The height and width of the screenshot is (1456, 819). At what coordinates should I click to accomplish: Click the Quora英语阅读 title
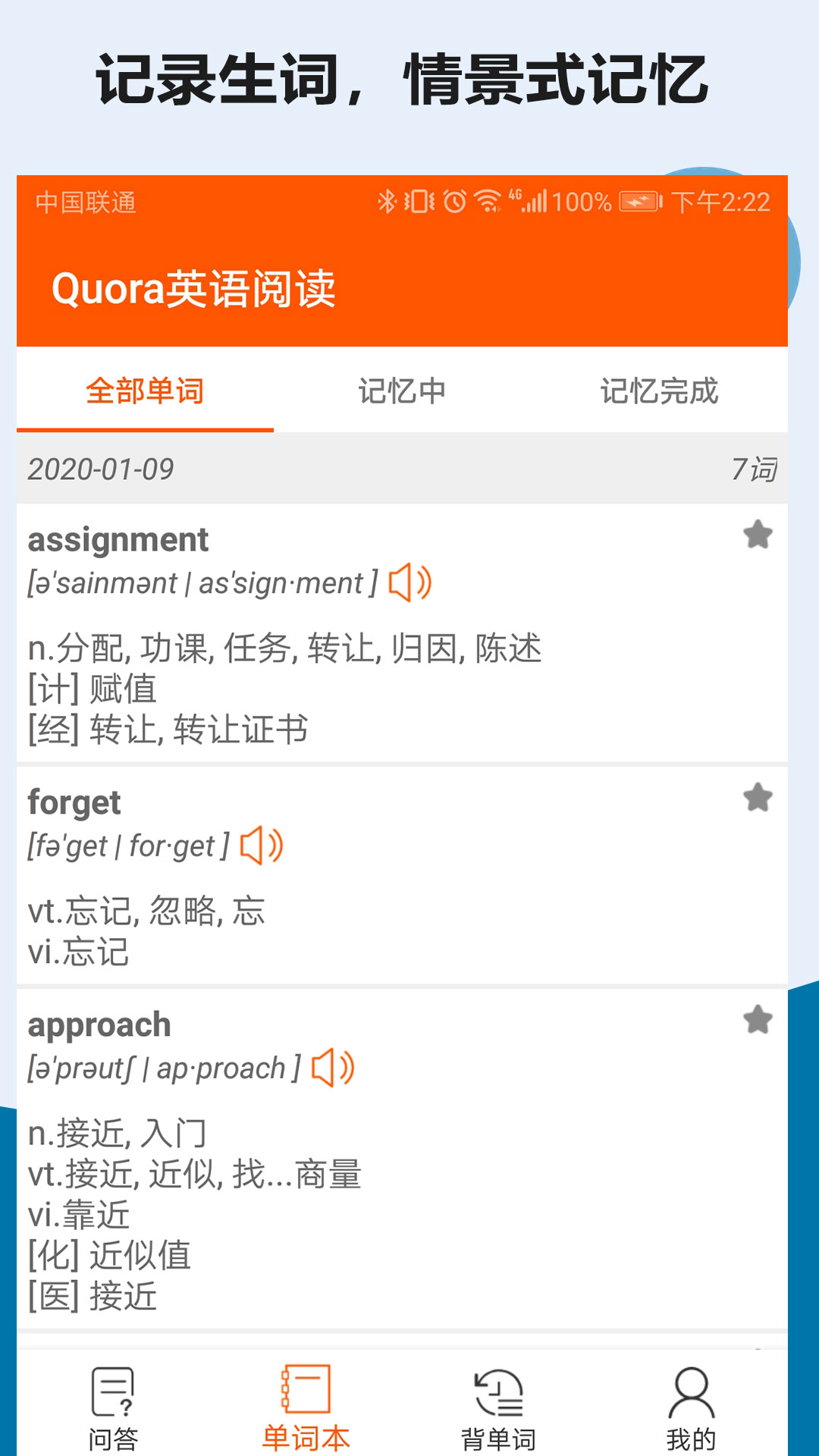pos(193,290)
